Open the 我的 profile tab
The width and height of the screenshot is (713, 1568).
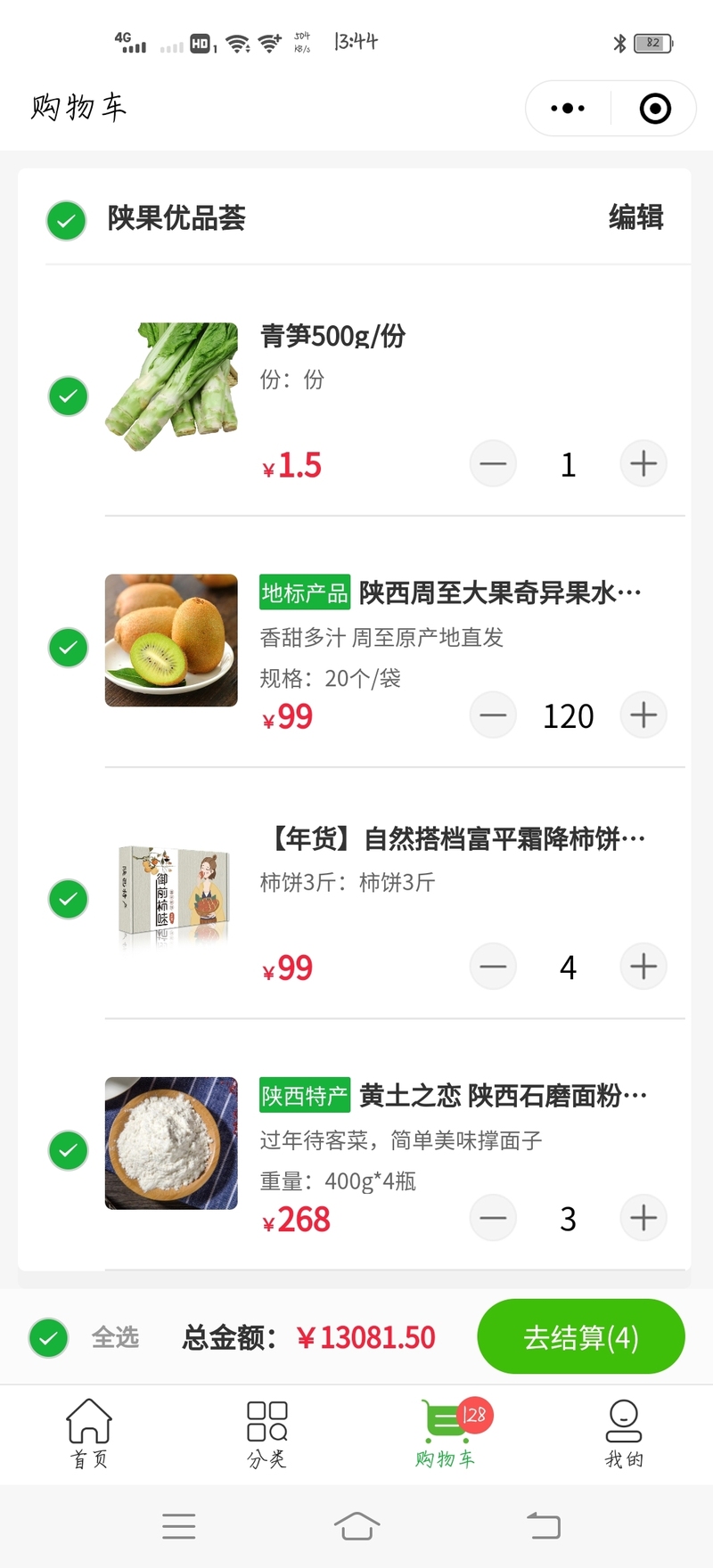[623, 1433]
